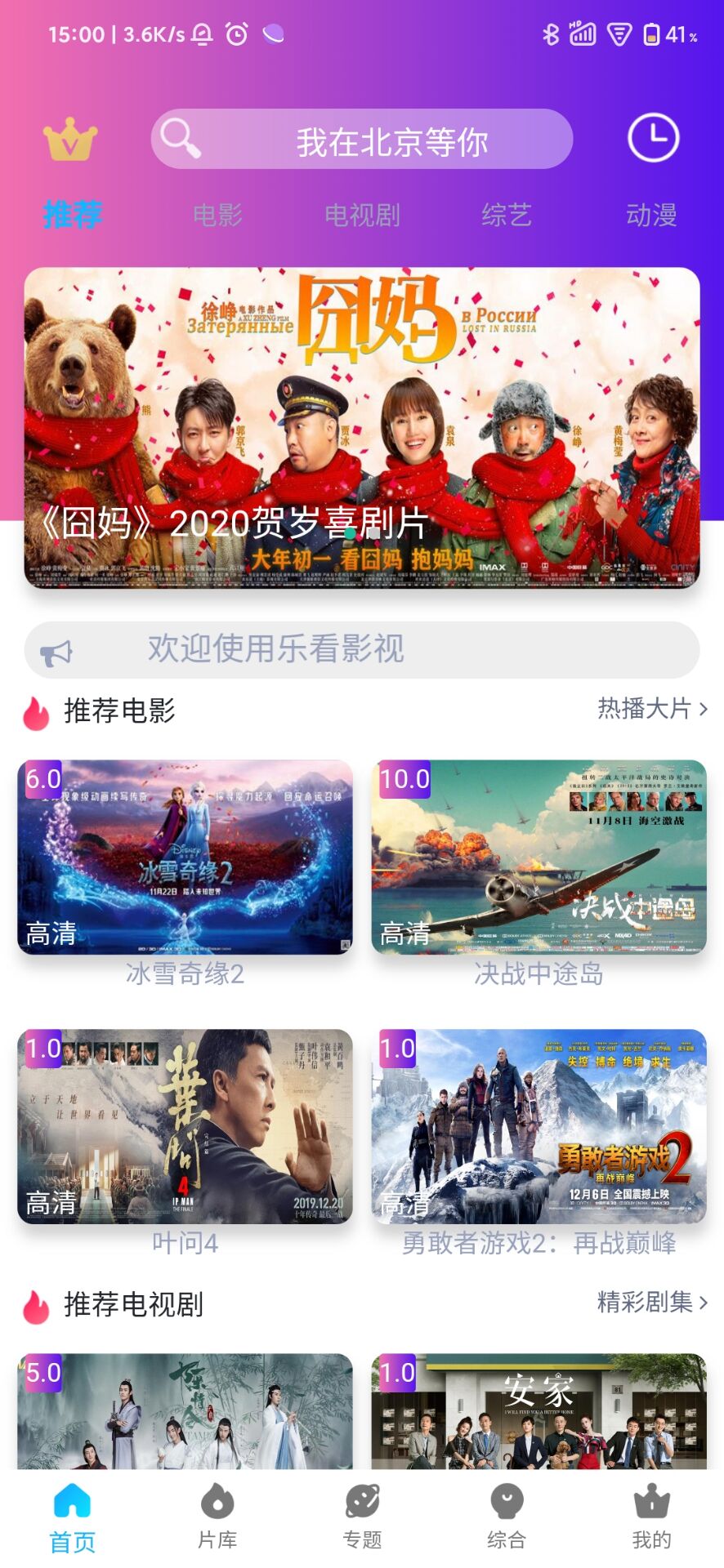Switch to the 电影 tab

click(217, 215)
